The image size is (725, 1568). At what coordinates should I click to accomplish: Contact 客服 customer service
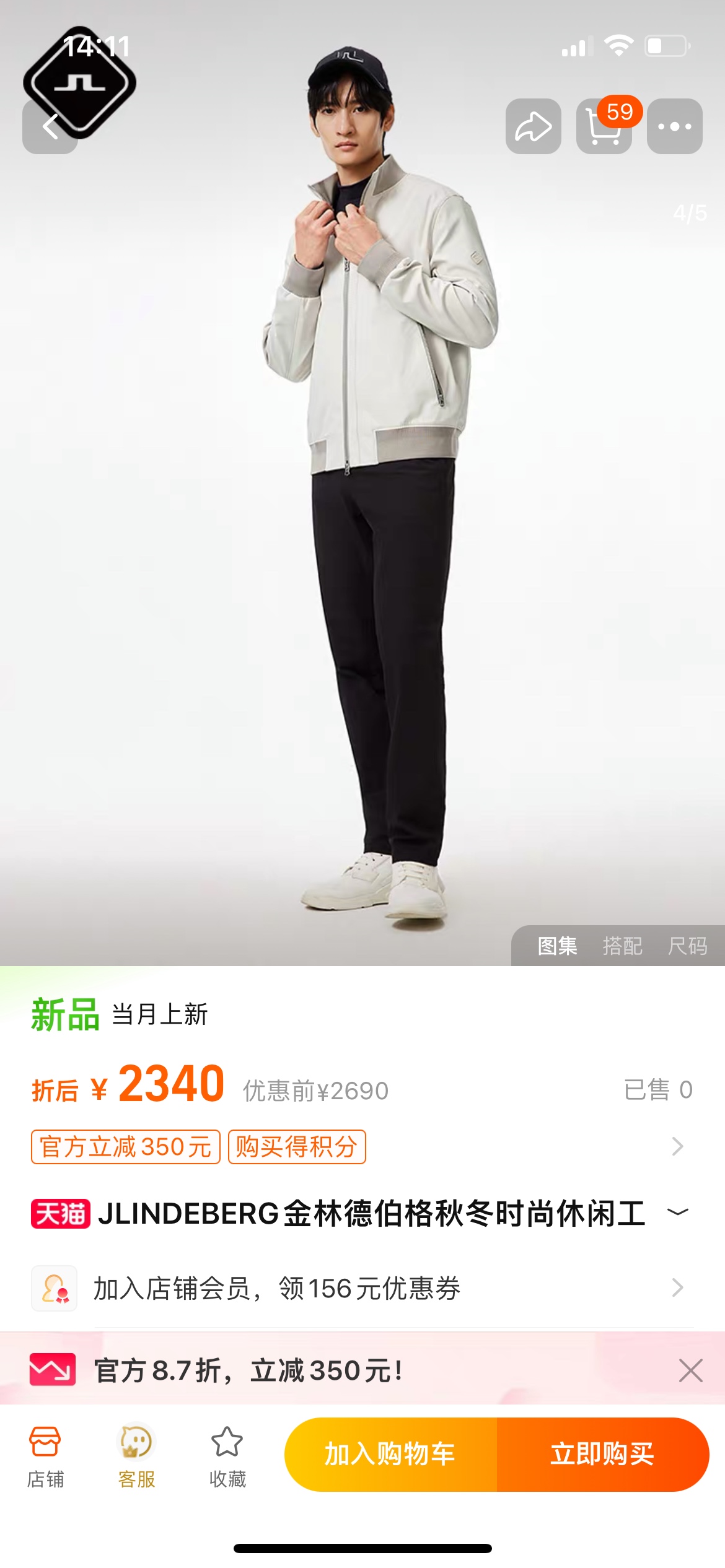[136, 1456]
